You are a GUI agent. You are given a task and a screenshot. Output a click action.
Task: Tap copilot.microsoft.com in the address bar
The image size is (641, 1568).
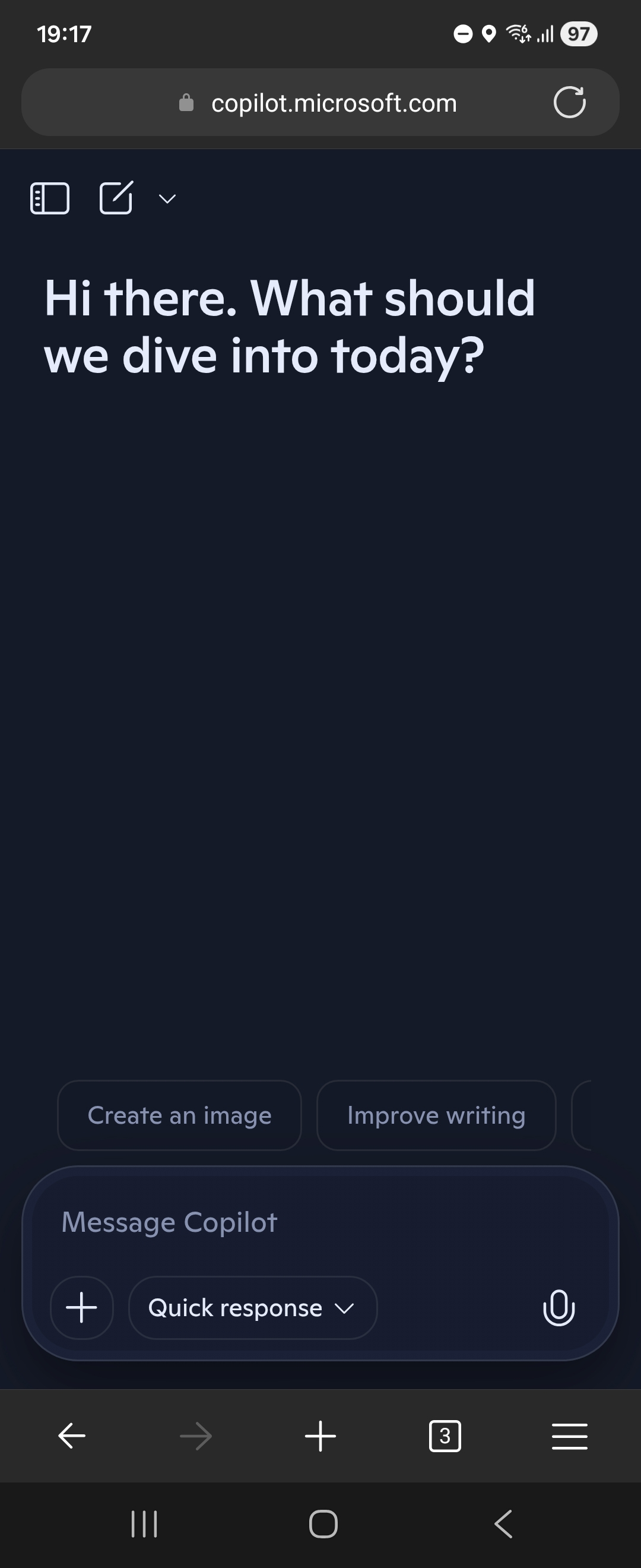(334, 102)
